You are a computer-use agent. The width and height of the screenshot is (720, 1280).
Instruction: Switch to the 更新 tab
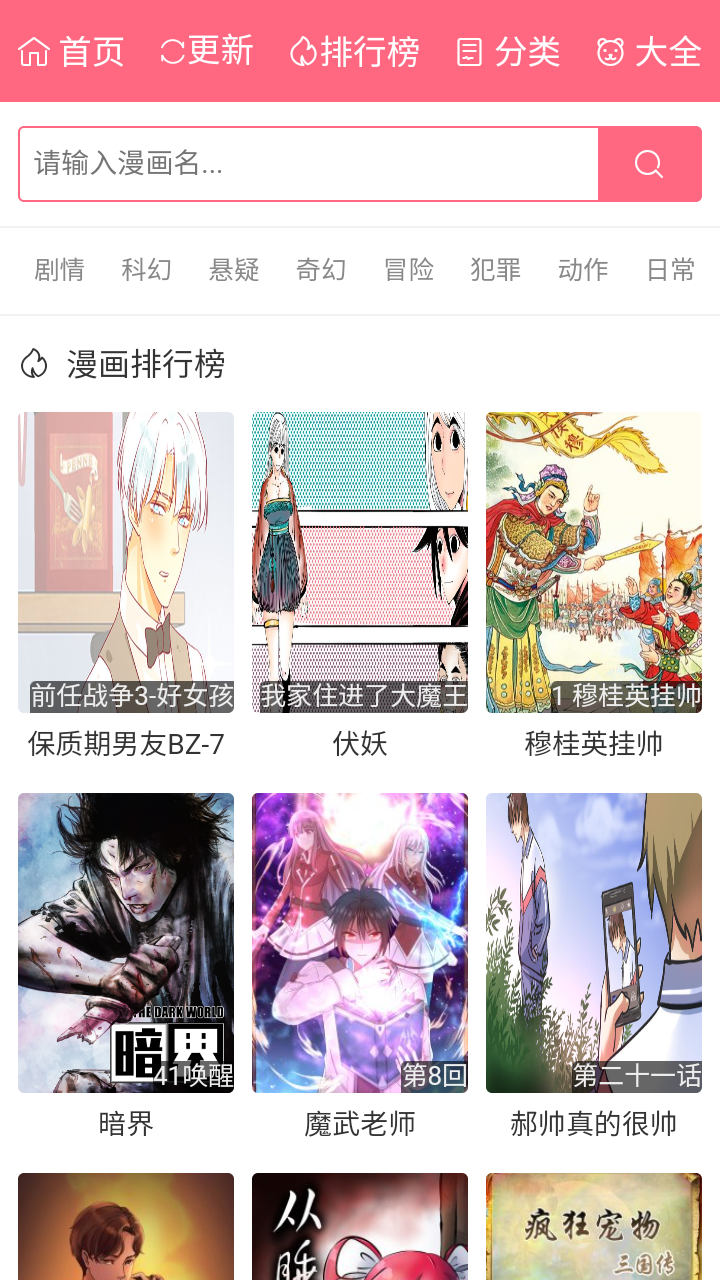pos(207,51)
